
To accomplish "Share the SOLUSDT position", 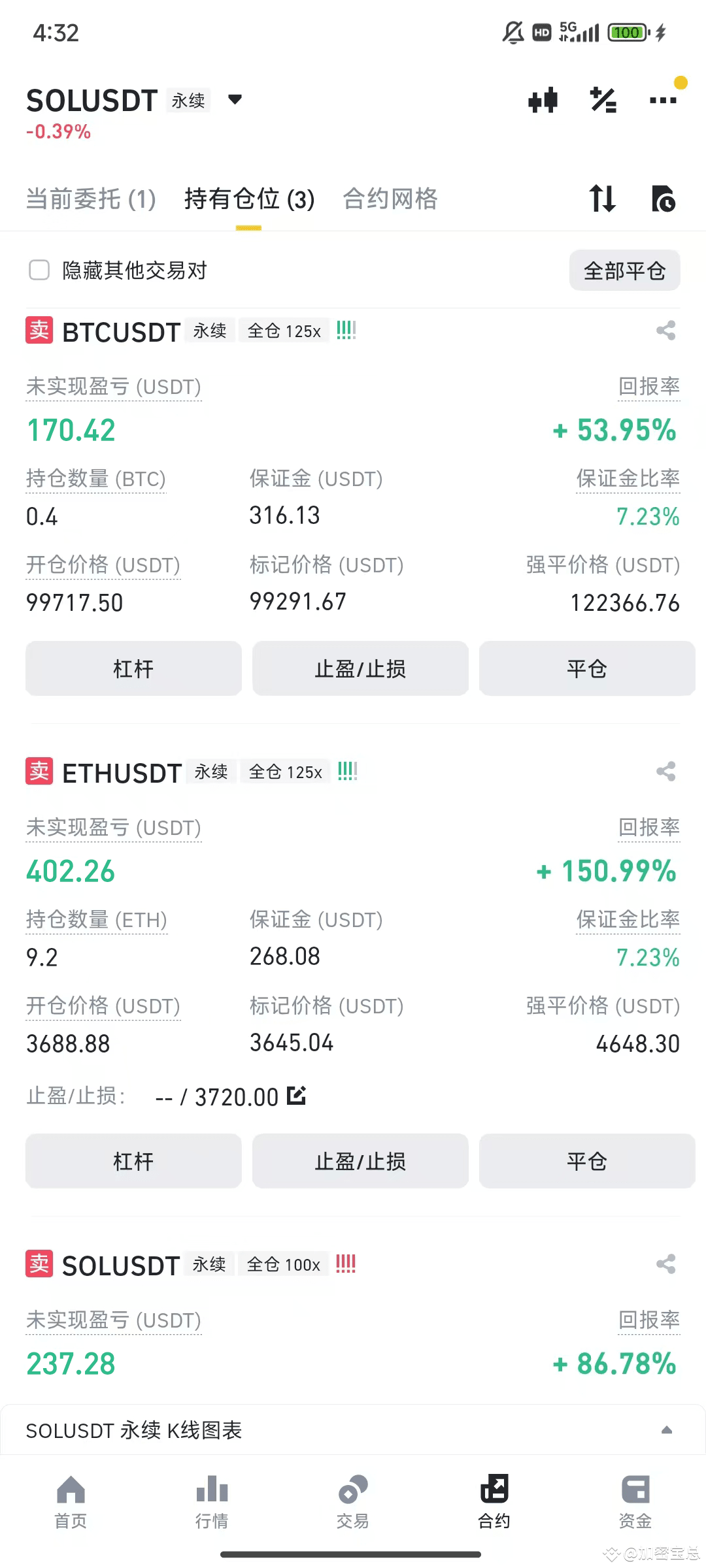I will (667, 1263).
